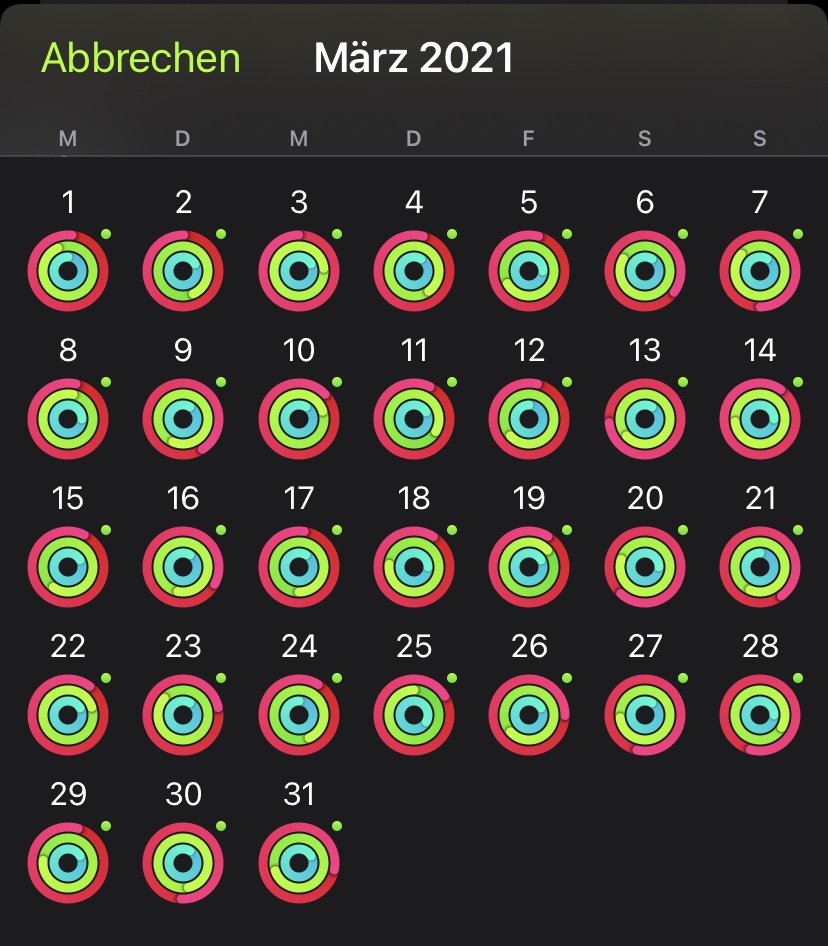Select March 28 in the calendar
Image resolution: width=828 pixels, height=946 pixels.
tap(760, 715)
